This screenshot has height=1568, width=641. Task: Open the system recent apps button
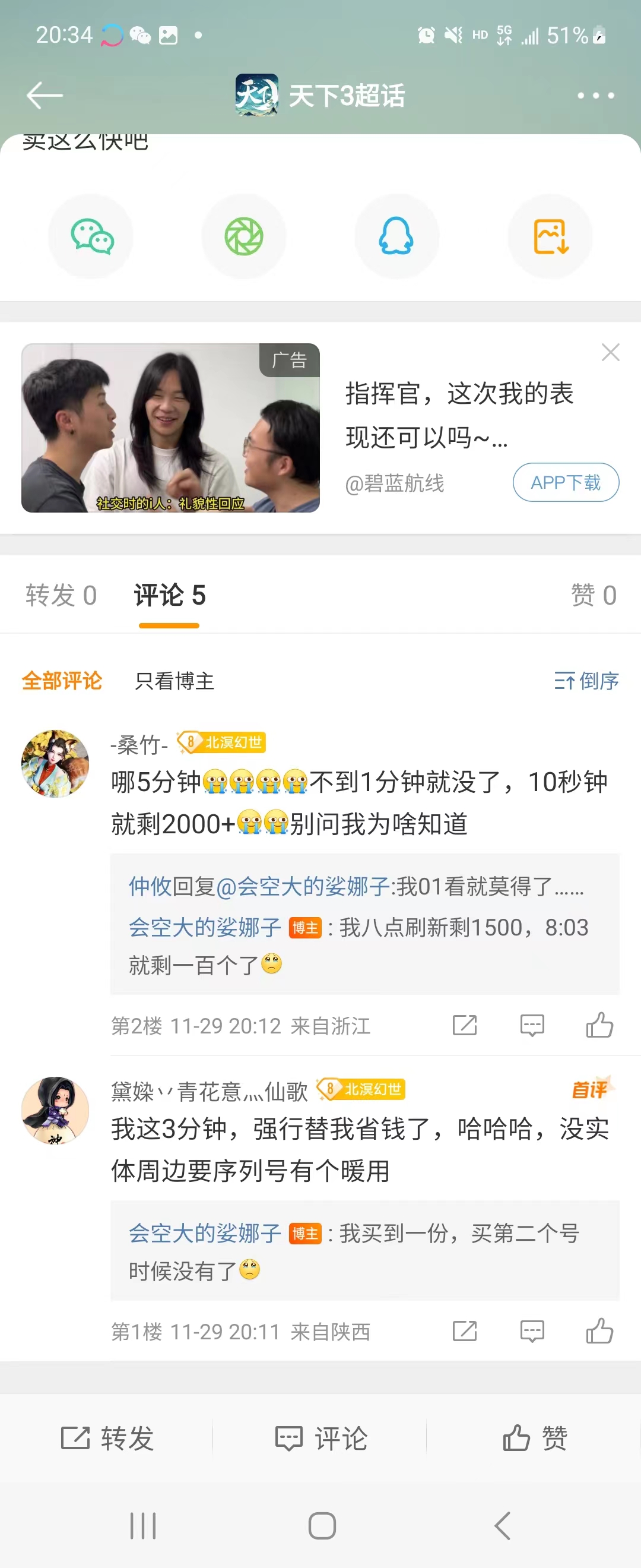[x=143, y=1526]
